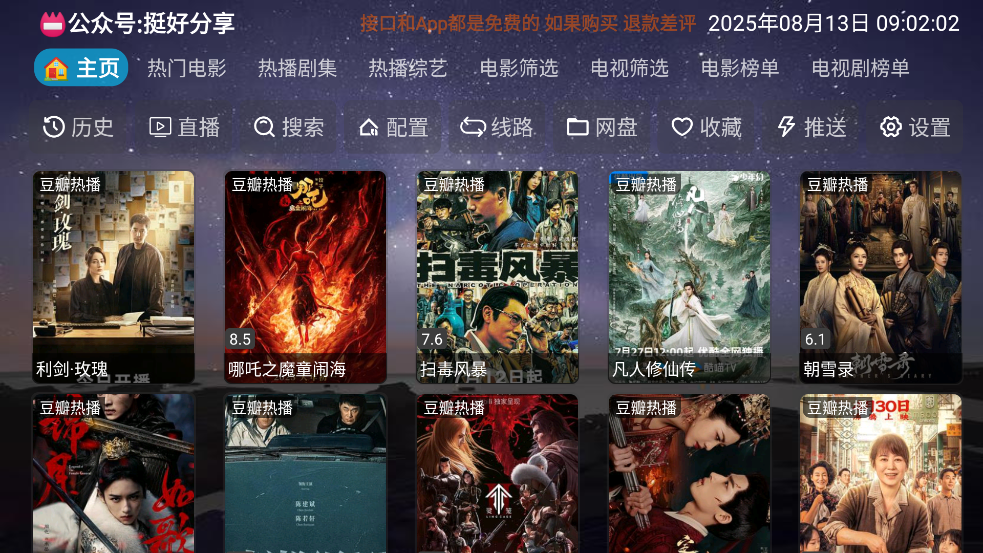
Task: Tap the 推送 push button
Action: point(811,127)
